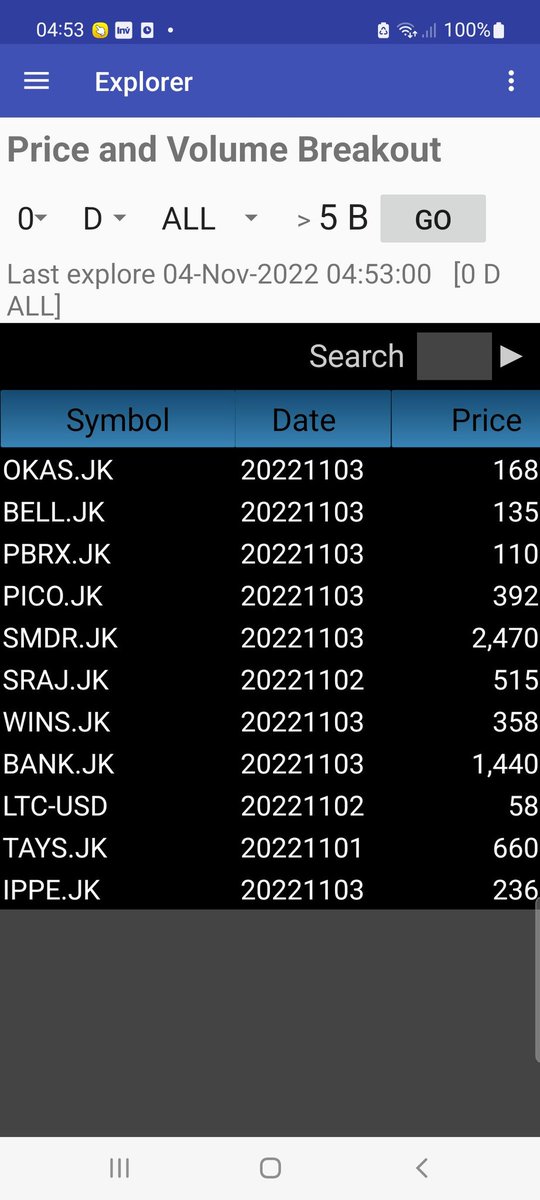This screenshot has width=540, height=1200.
Task: Go to the home screen
Action: [x=270, y=1167]
